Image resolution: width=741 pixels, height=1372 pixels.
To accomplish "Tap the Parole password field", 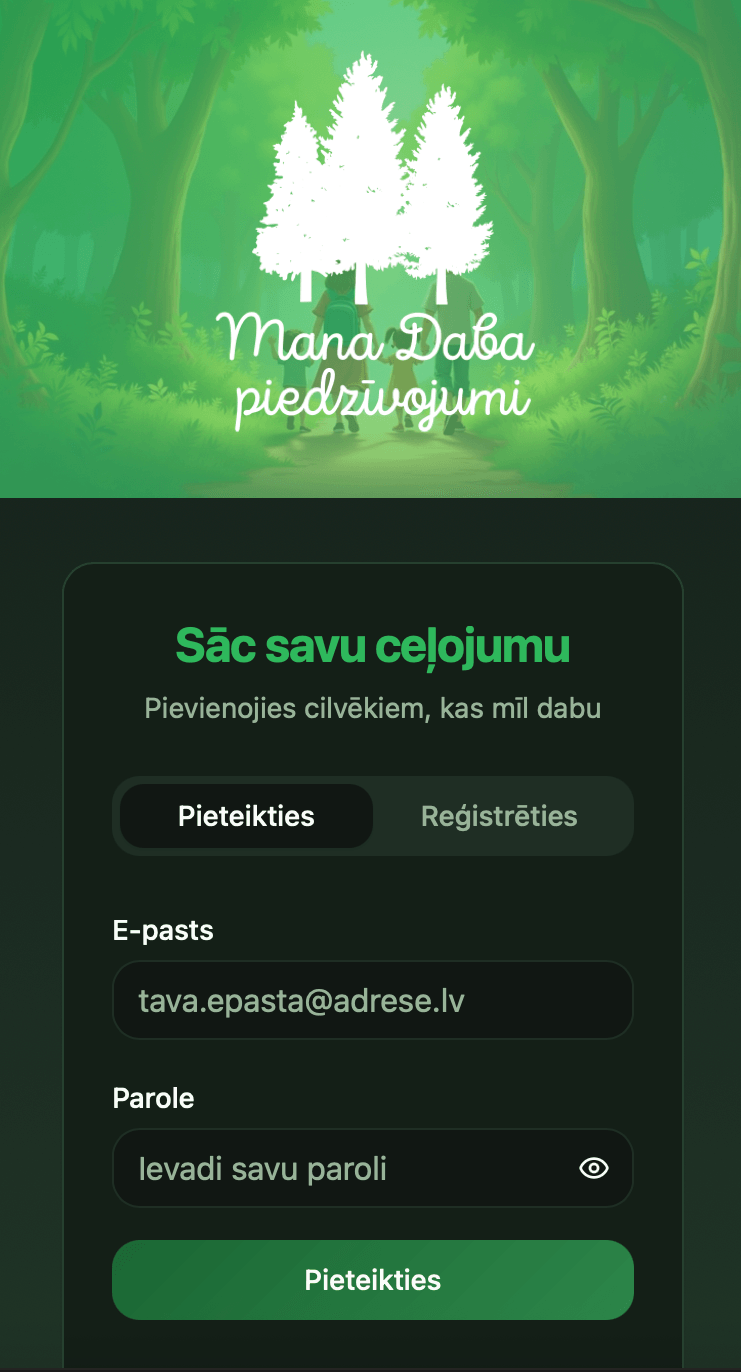I will click(x=340, y=1168).
